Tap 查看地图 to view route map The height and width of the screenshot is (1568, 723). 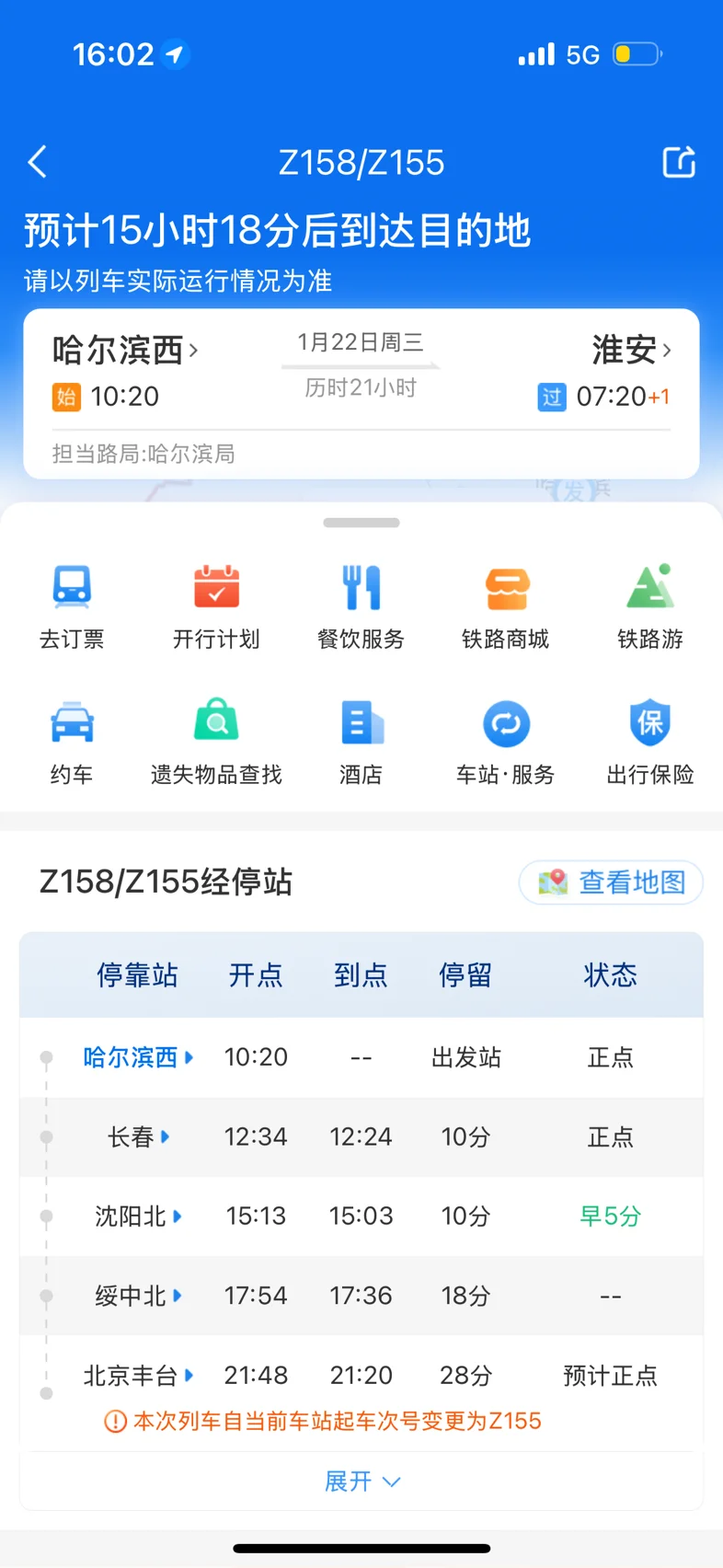pyautogui.click(x=611, y=882)
